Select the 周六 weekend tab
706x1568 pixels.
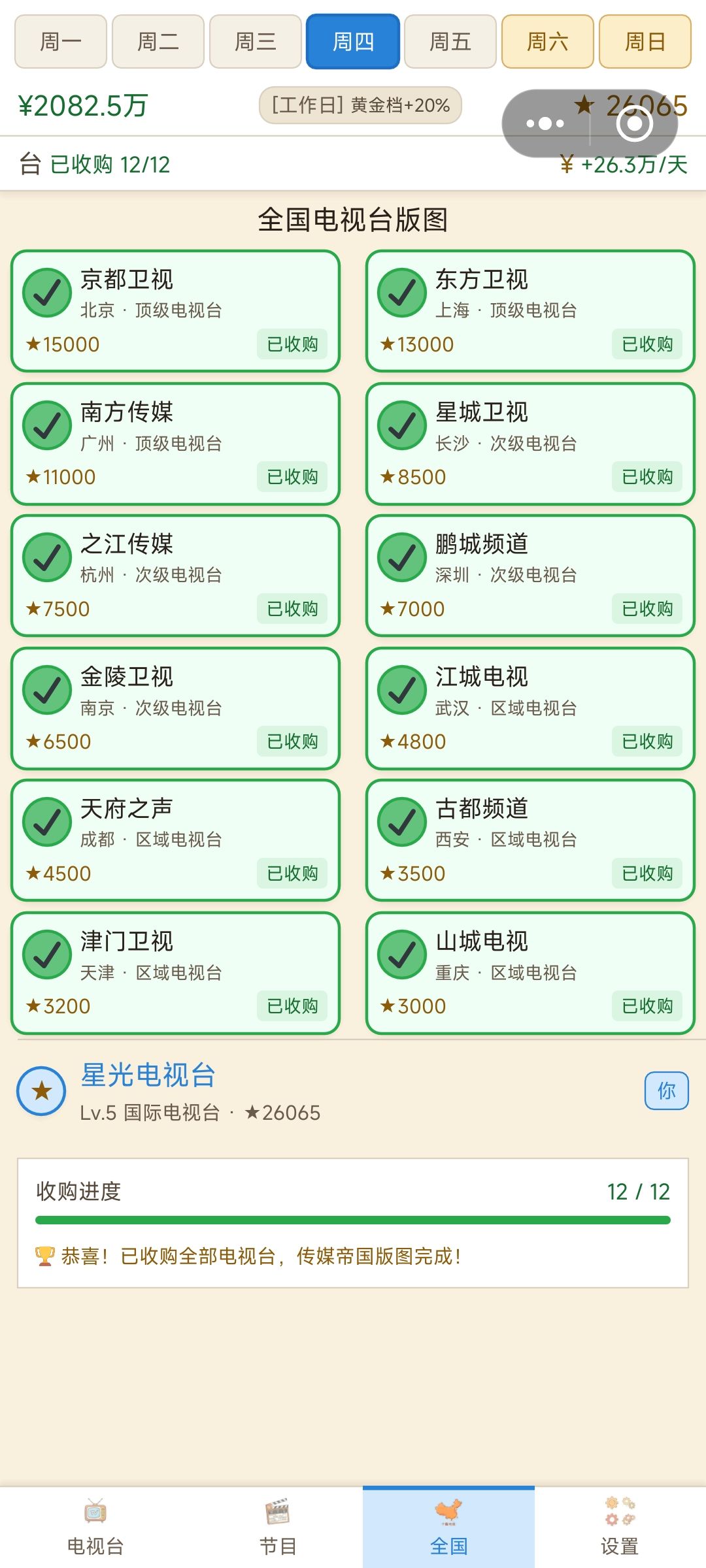pos(548,42)
